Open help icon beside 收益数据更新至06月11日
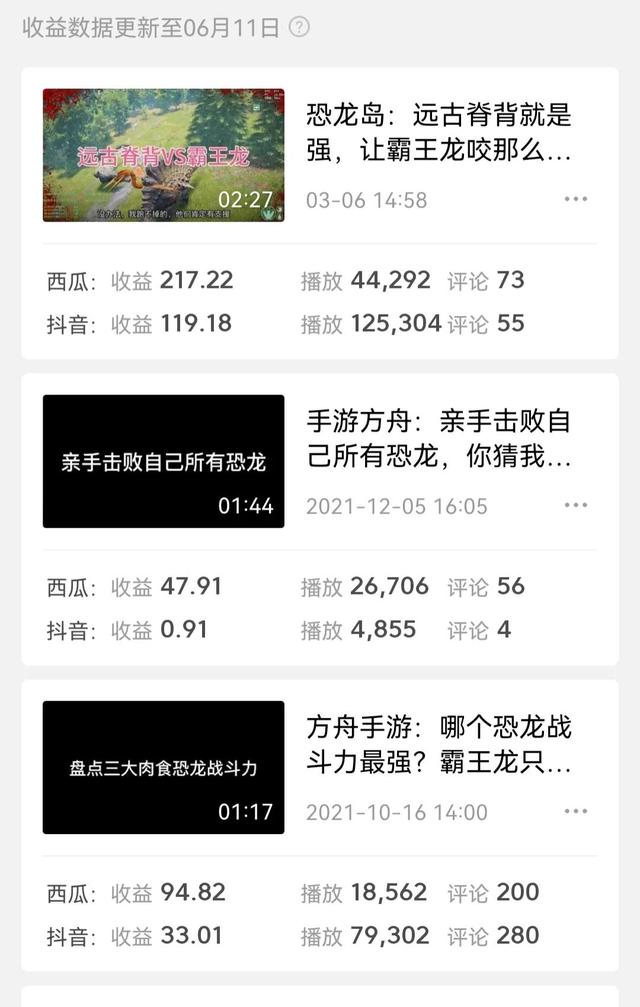640x1007 pixels. coord(299,27)
